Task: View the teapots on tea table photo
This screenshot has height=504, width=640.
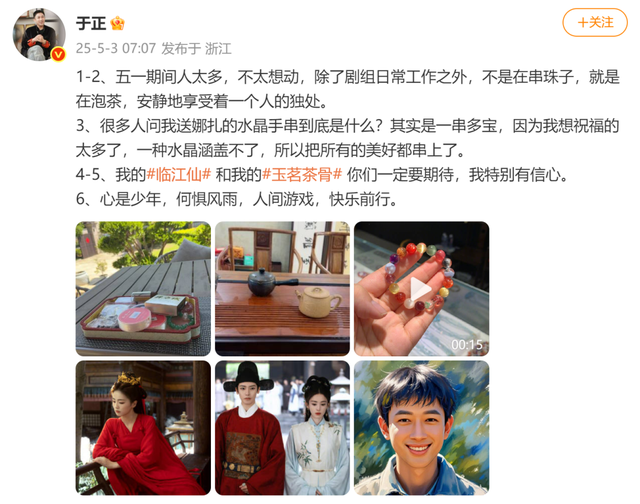Action: click(x=282, y=288)
